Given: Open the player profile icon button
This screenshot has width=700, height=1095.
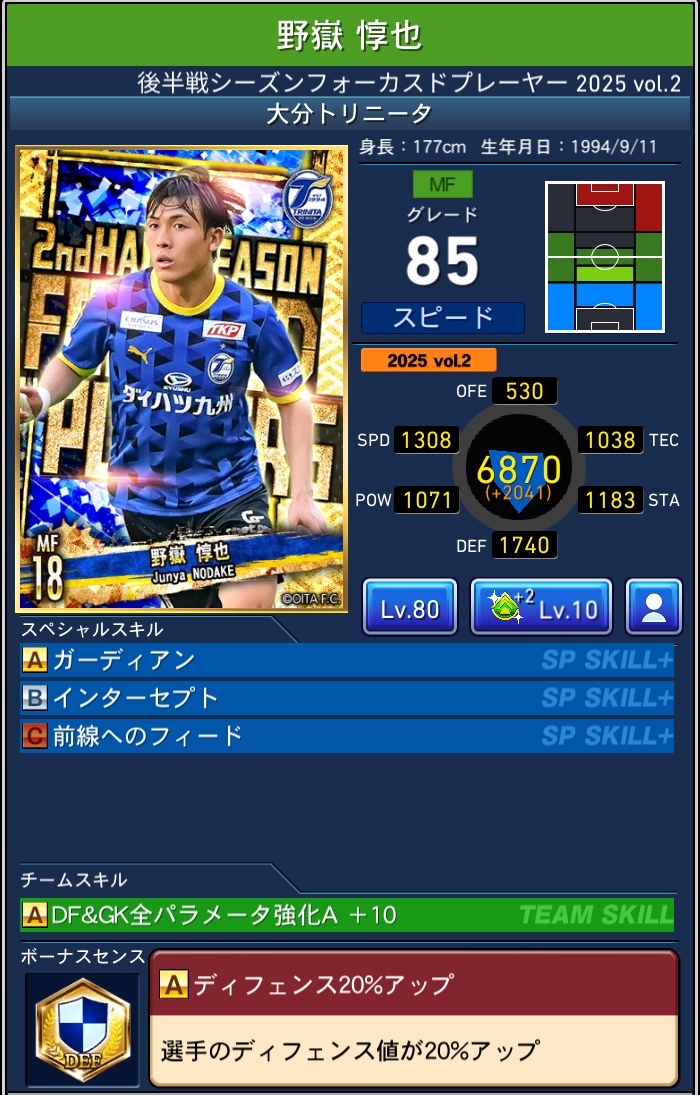Looking at the screenshot, I should (654, 607).
